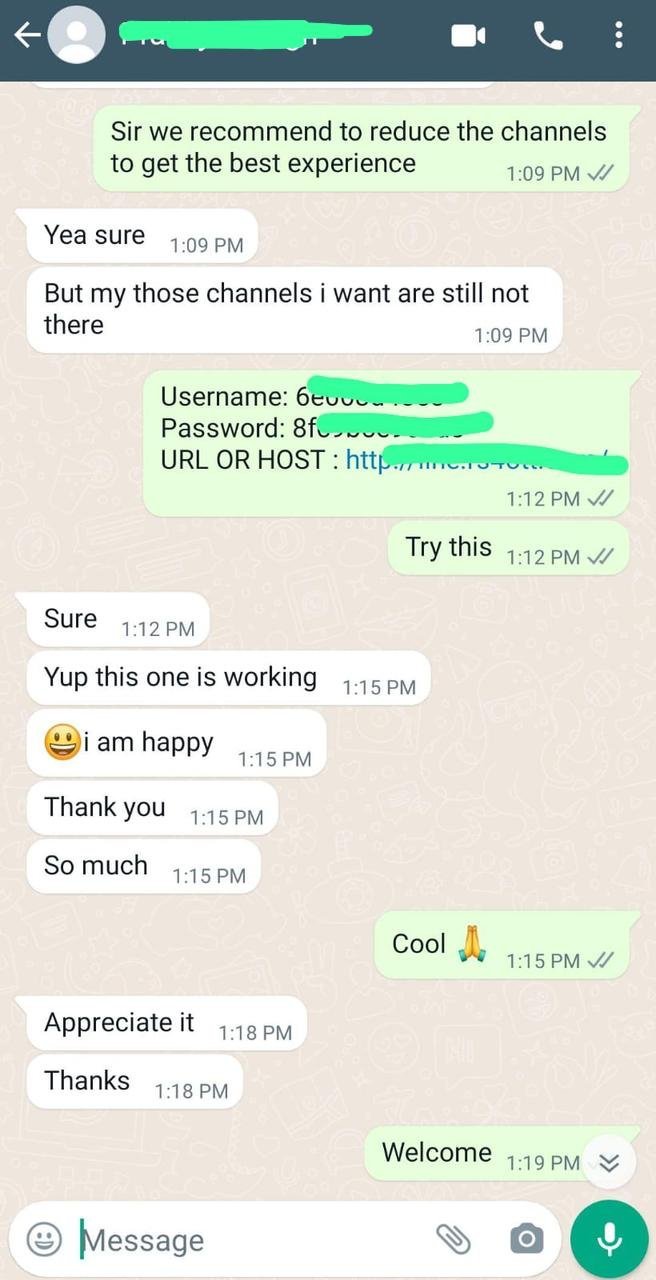Jump to latest message with down arrow

click(x=609, y=1161)
